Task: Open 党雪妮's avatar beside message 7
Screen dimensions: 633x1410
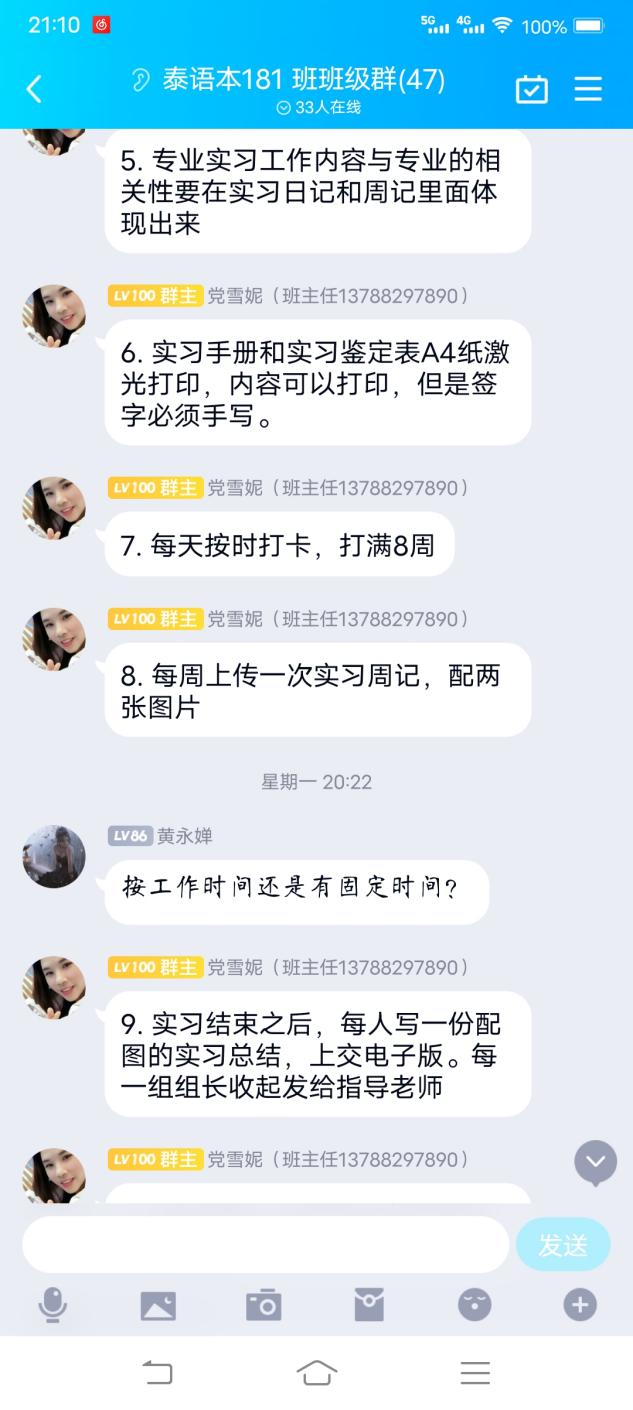Action: click(x=54, y=508)
